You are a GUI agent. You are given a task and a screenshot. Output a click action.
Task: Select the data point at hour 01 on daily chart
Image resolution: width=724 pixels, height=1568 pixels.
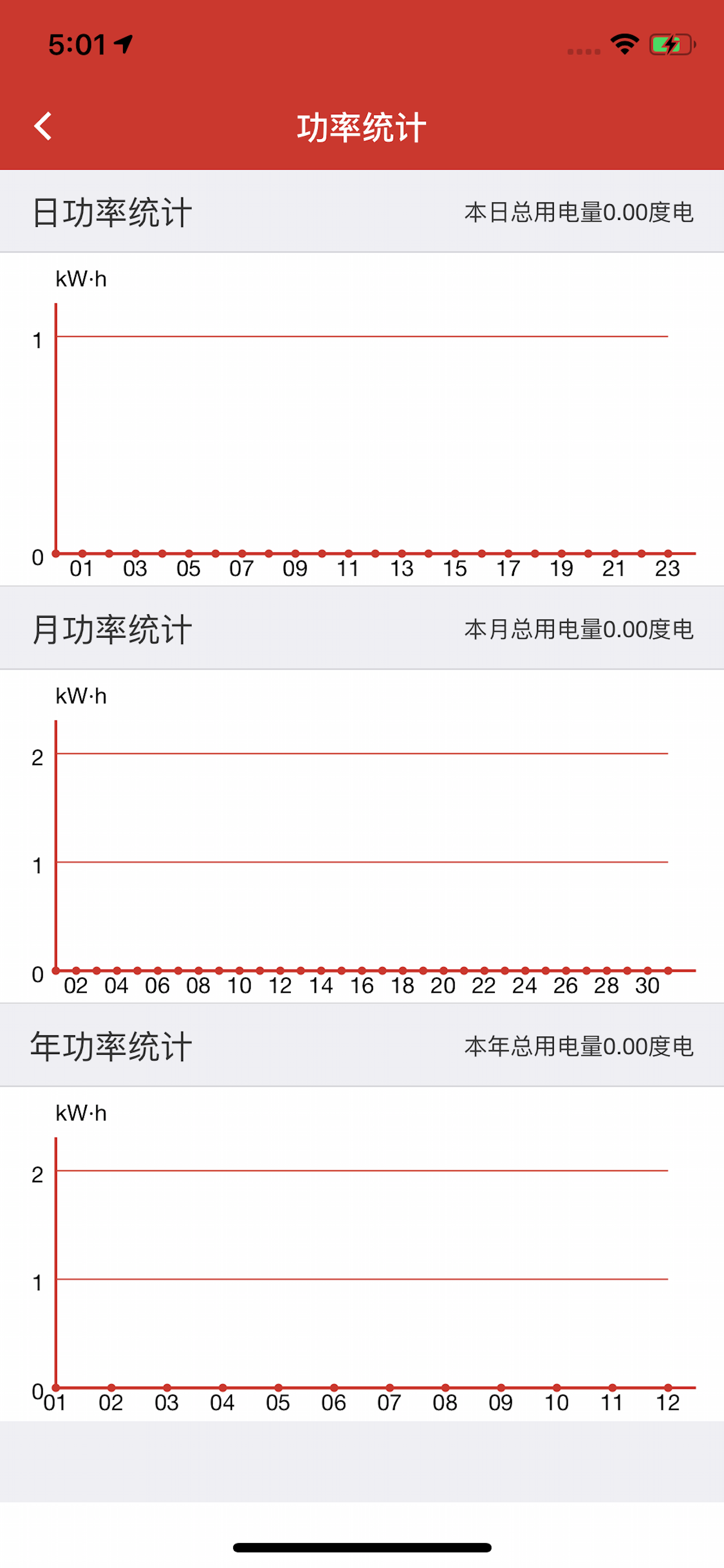pyautogui.click(x=82, y=554)
